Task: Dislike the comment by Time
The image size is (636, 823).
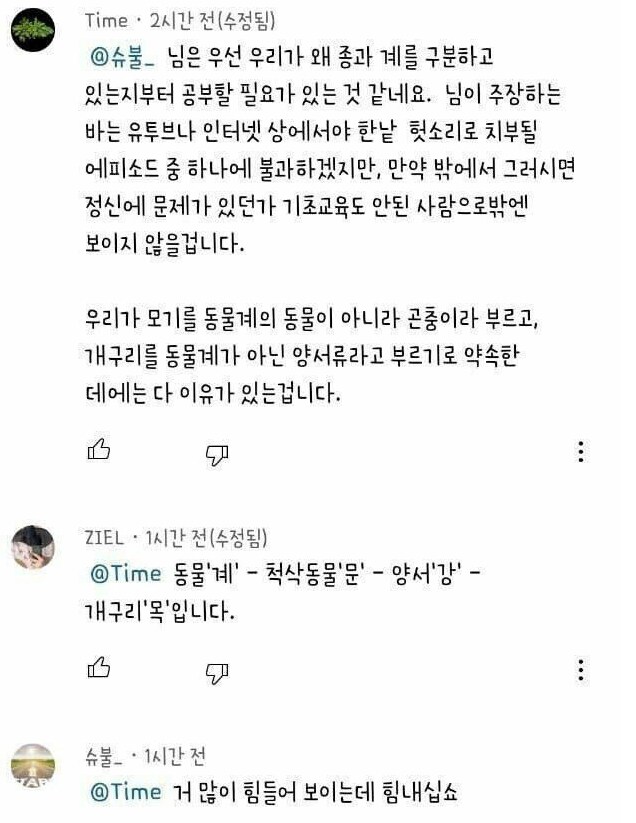Action: (217, 454)
